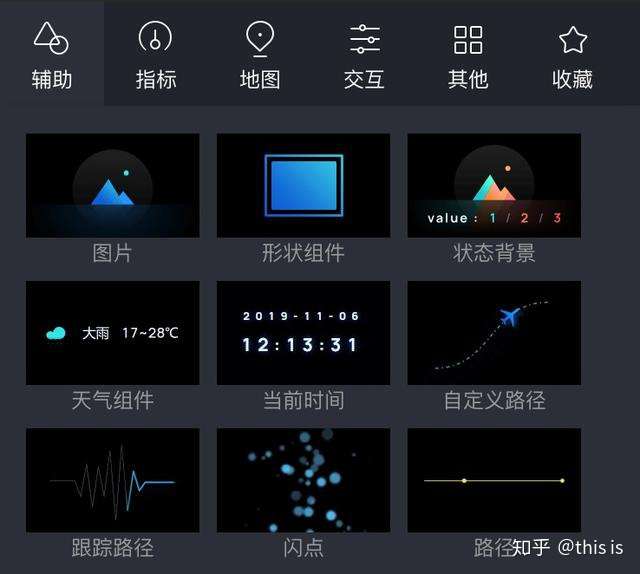
Task: Choose the 路径 line component
Action: tap(494, 481)
